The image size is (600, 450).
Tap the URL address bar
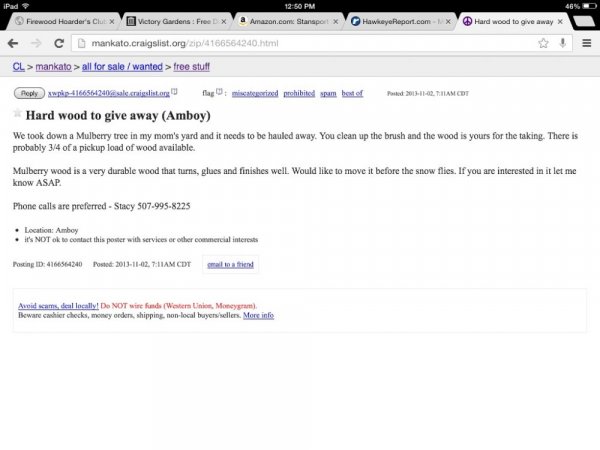(x=300, y=43)
